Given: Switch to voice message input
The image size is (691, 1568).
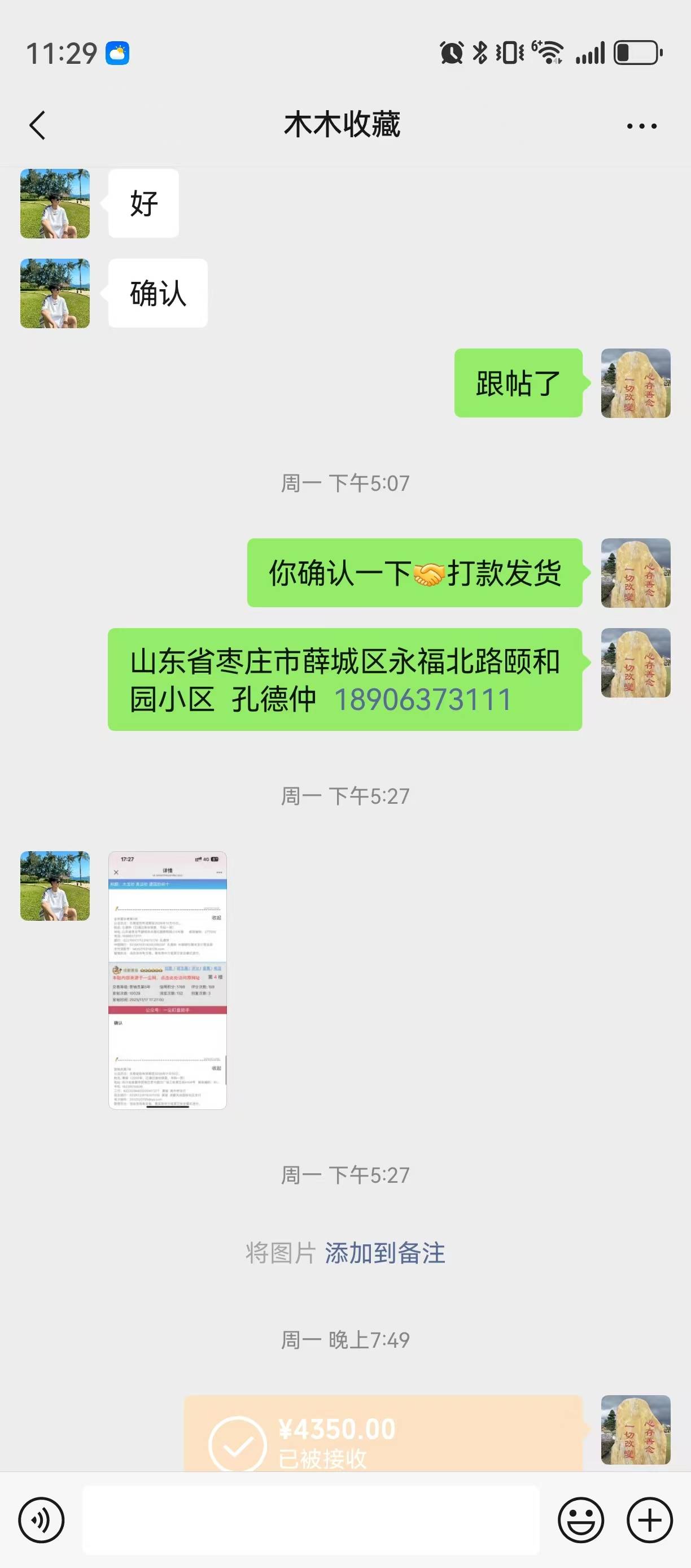Looking at the screenshot, I should click(x=41, y=1520).
